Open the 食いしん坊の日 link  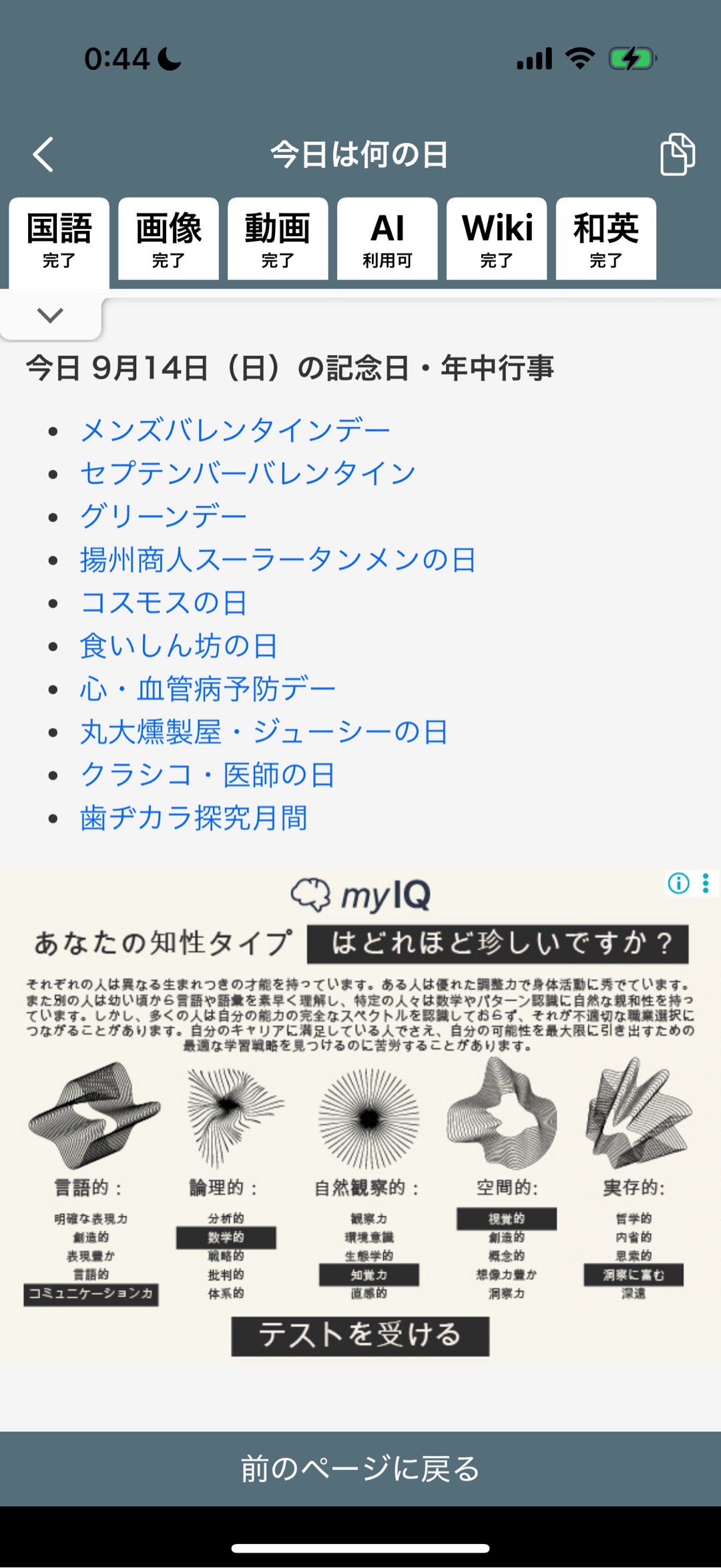coord(178,646)
